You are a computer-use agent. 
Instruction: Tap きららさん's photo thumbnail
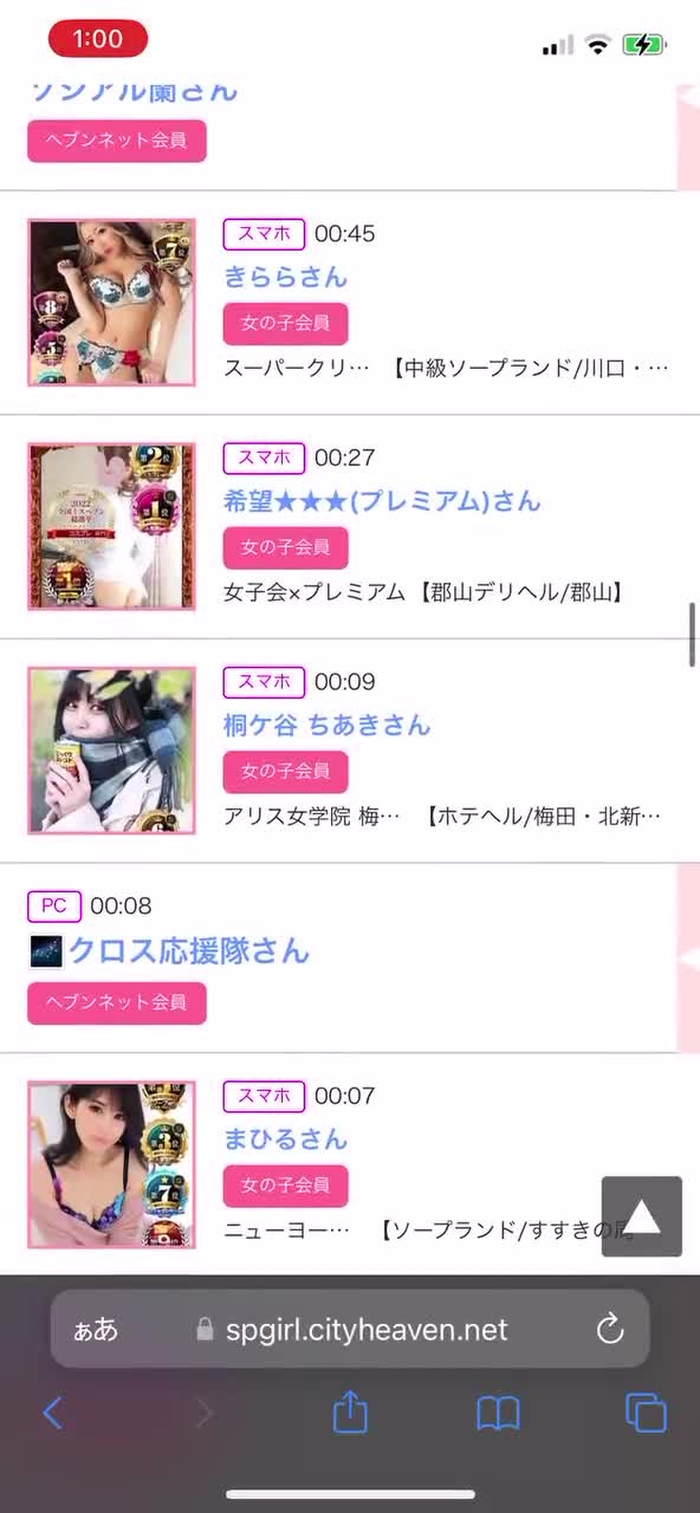point(111,302)
